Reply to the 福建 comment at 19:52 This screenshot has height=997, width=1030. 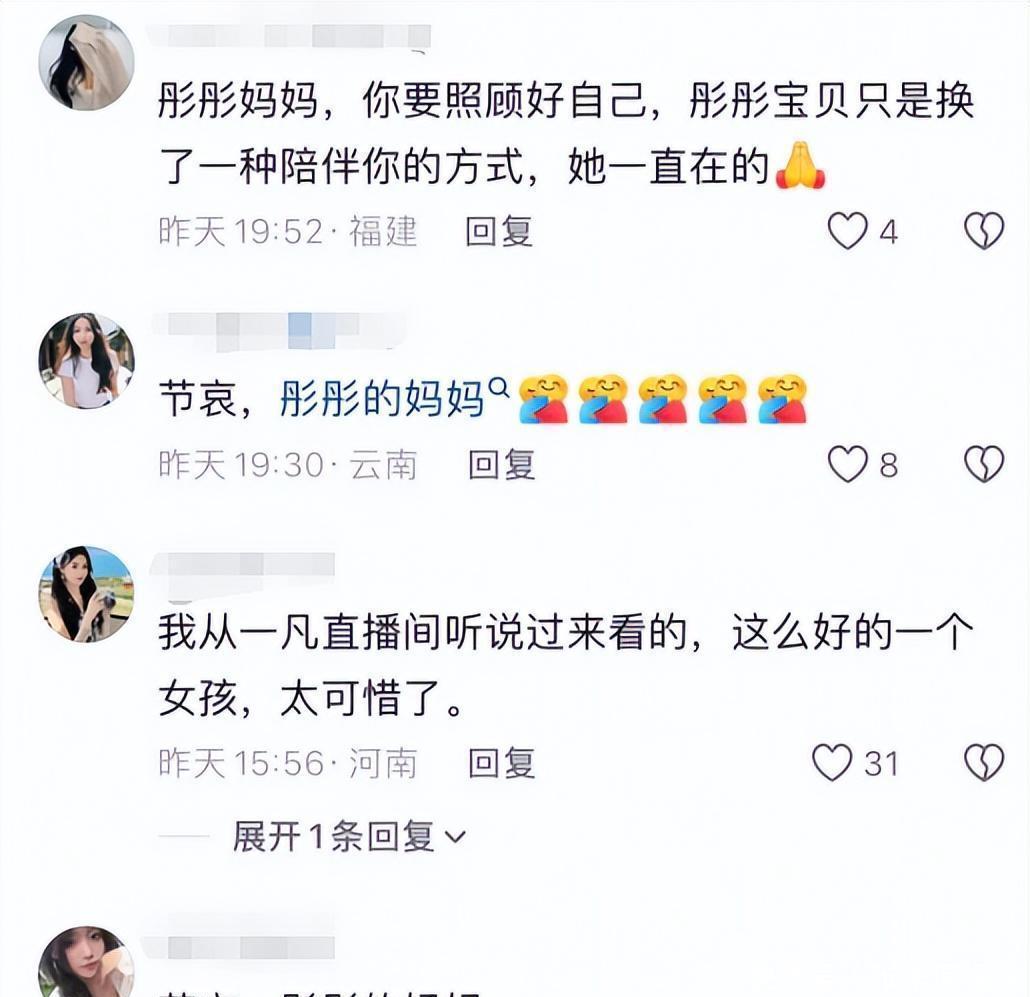click(499, 232)
